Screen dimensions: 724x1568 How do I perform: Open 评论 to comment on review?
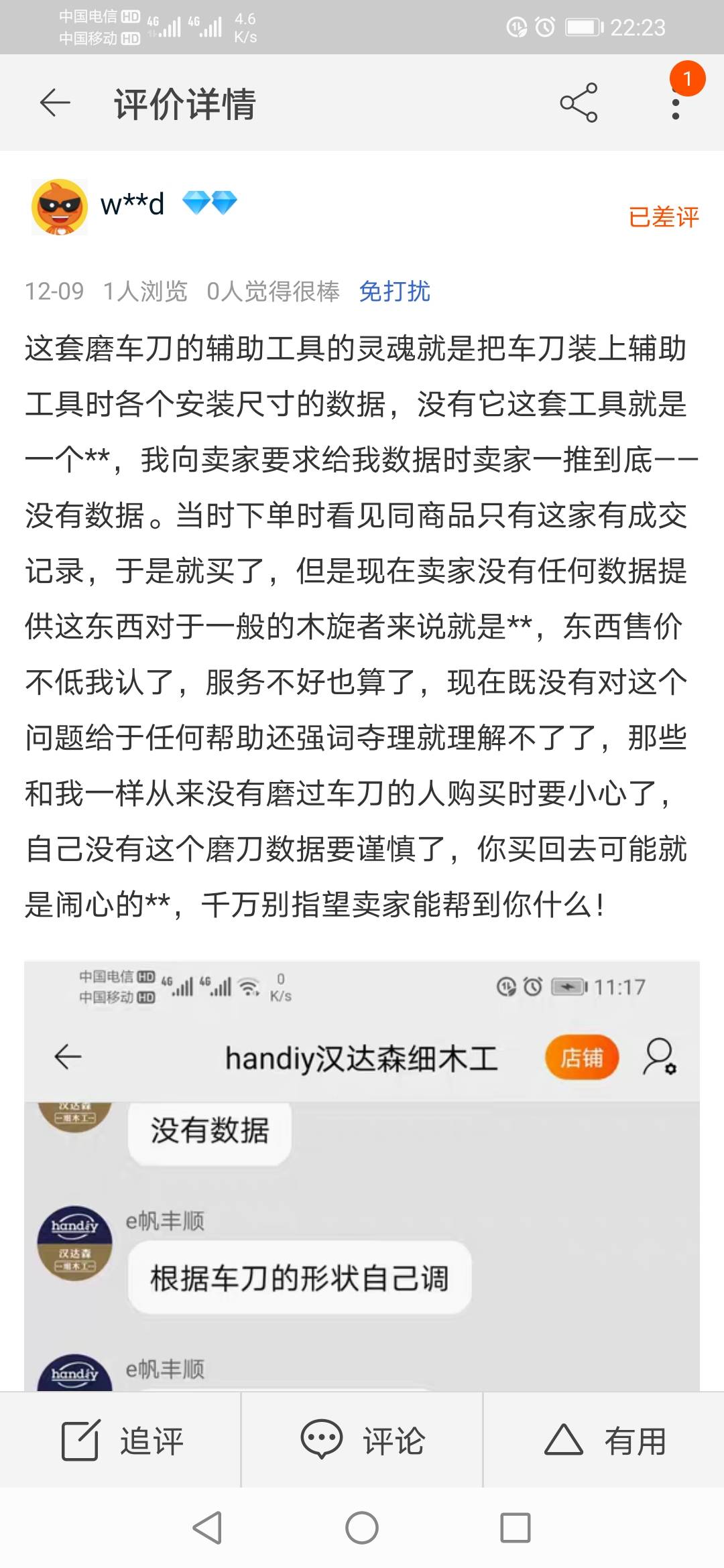click(362, 1441)
